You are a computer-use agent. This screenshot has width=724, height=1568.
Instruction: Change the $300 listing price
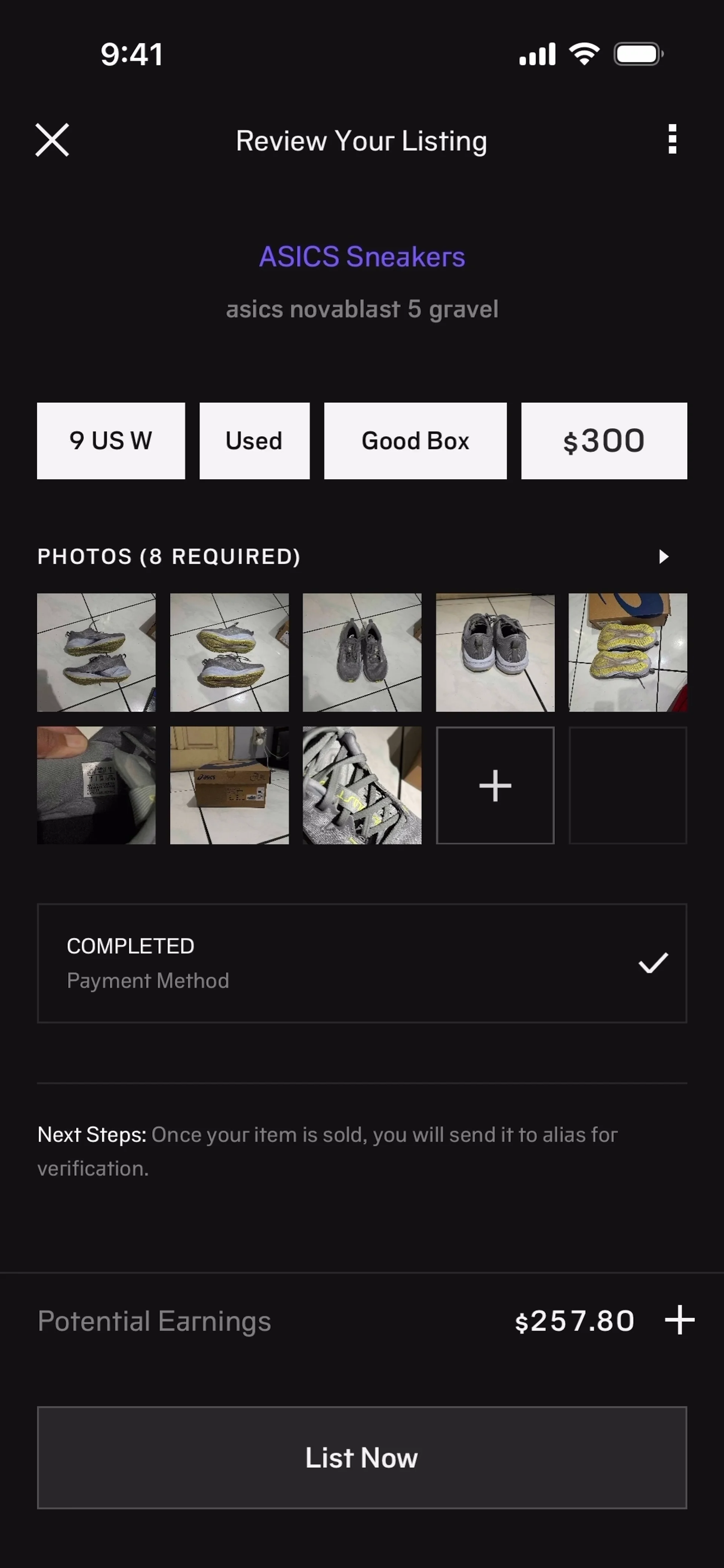604,441
